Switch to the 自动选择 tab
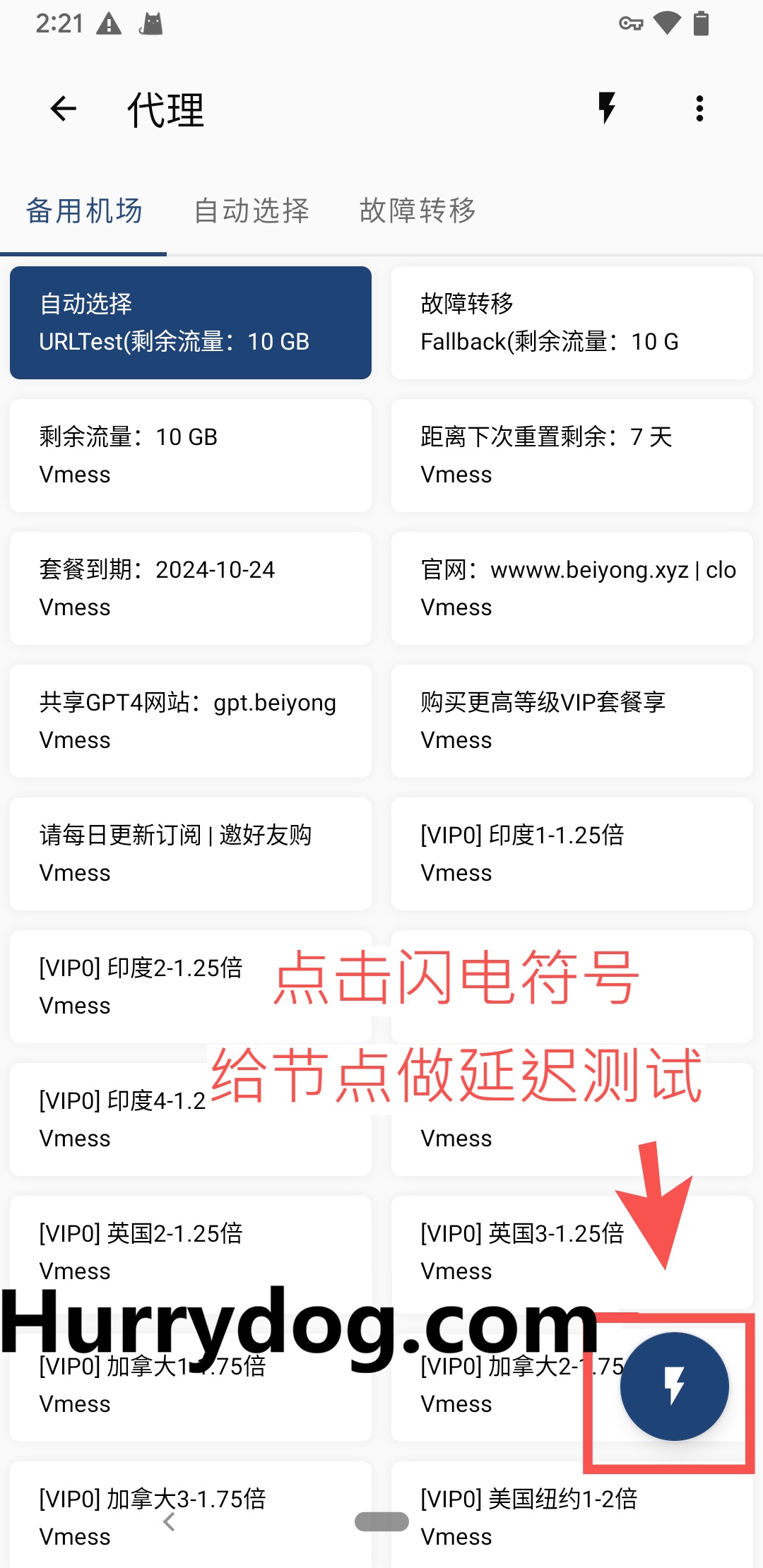The width and height of the screenshot is (763, 1568). pyautogui.click(x=252, y=210)
